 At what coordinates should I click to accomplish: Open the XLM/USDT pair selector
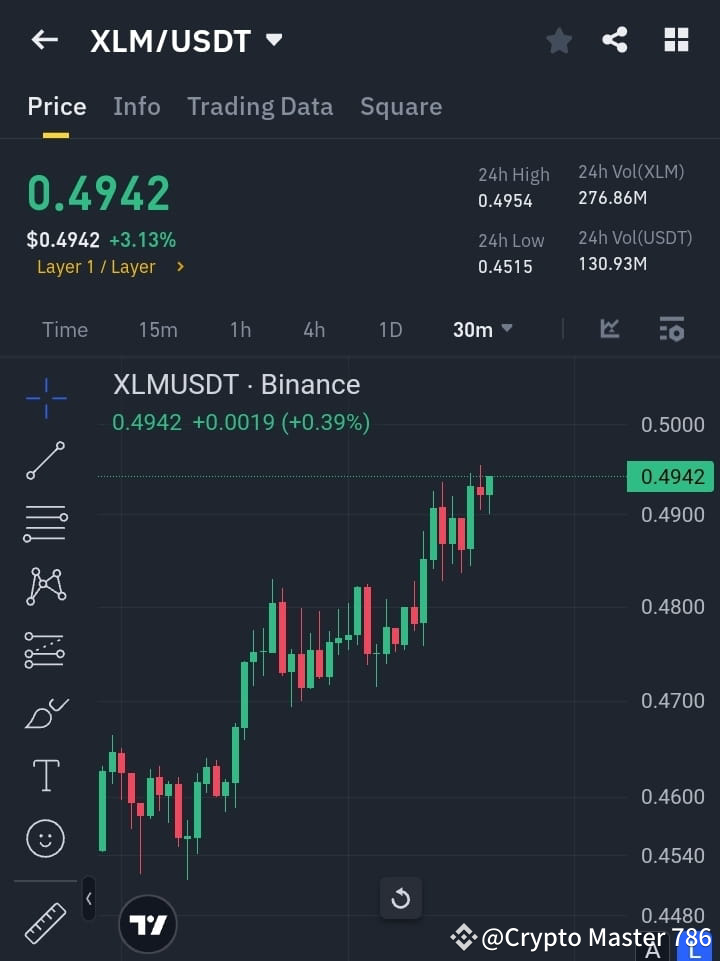187,40
